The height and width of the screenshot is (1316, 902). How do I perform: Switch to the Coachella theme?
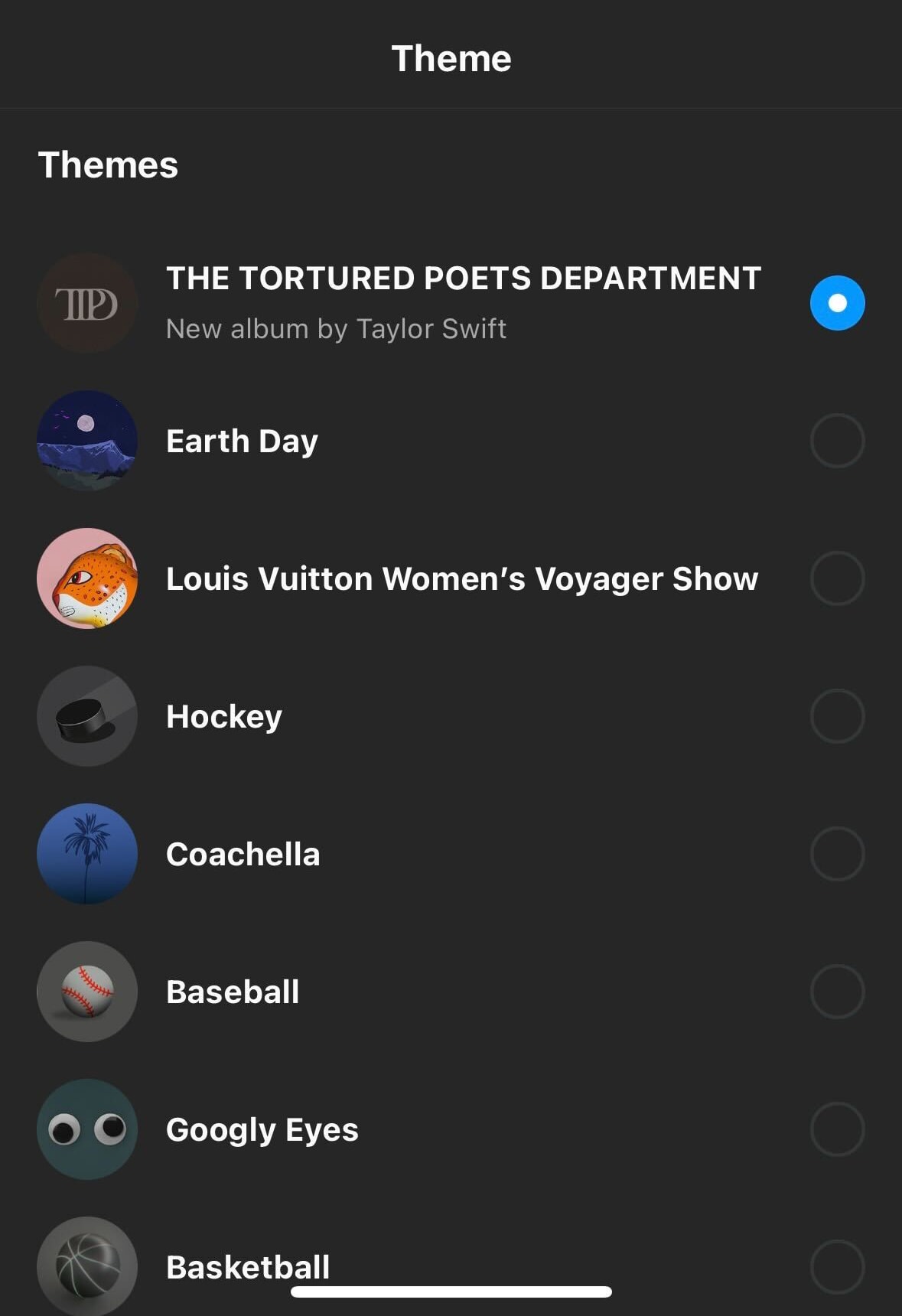click(837, 854)
